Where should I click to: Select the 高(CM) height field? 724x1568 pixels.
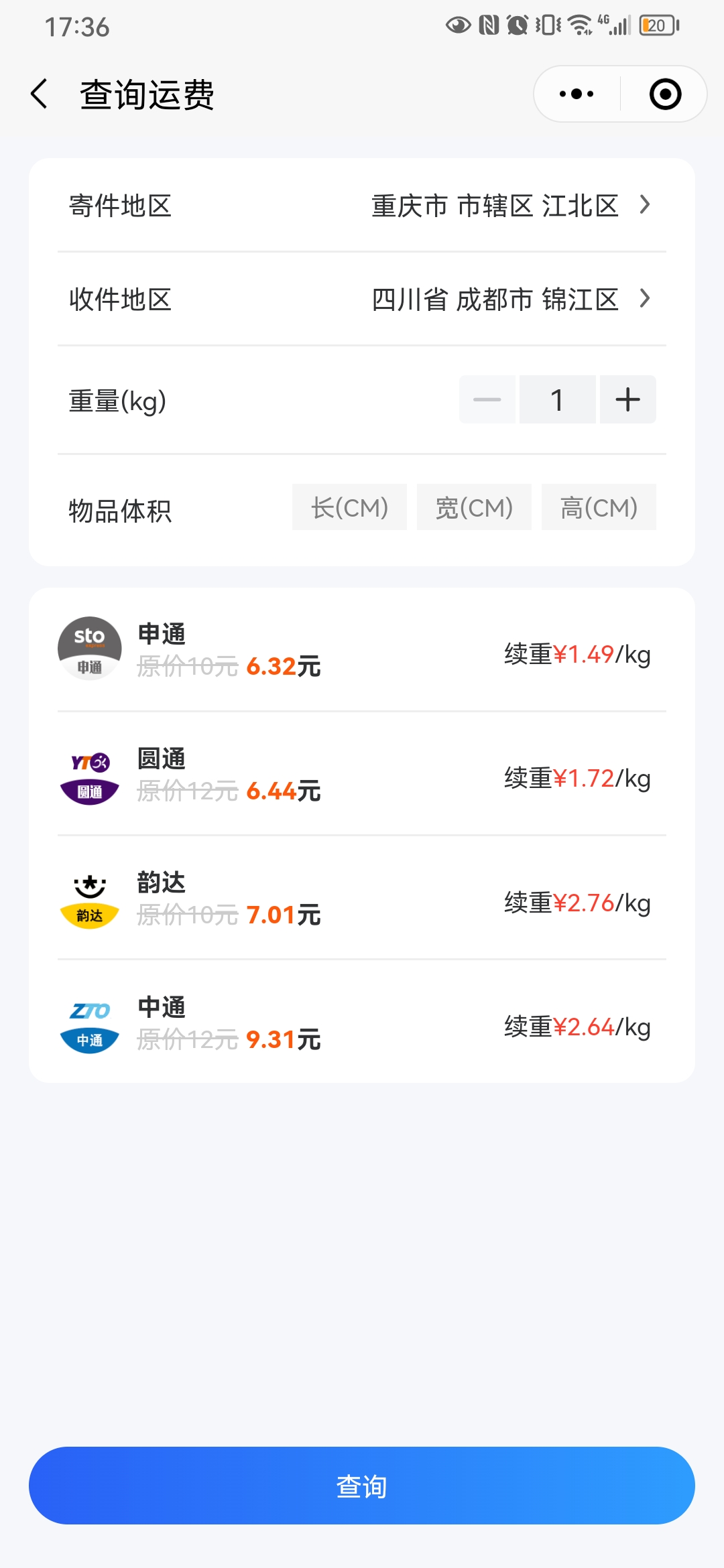point(599,507)
